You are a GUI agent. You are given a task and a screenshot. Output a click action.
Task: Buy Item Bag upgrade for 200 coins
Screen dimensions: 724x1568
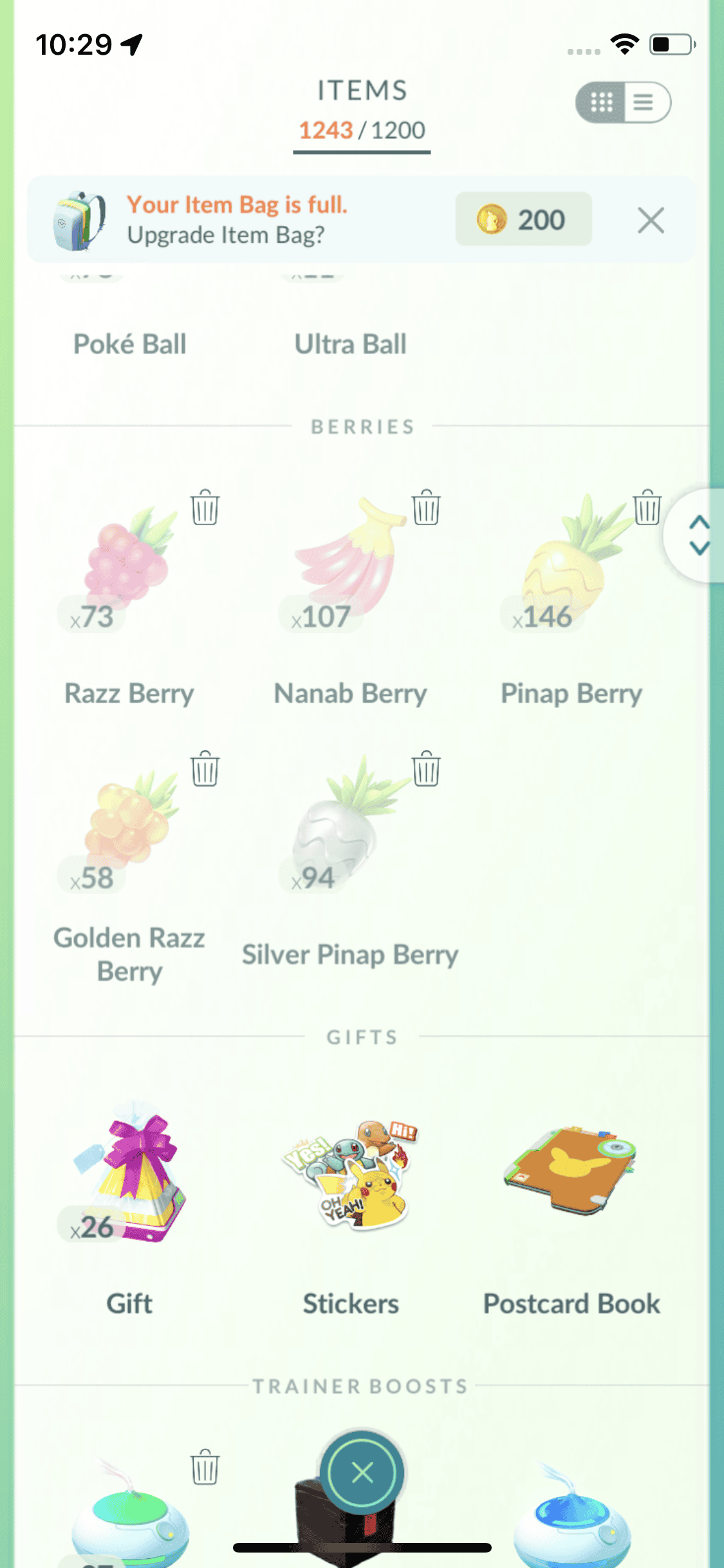tap(523, 219)
